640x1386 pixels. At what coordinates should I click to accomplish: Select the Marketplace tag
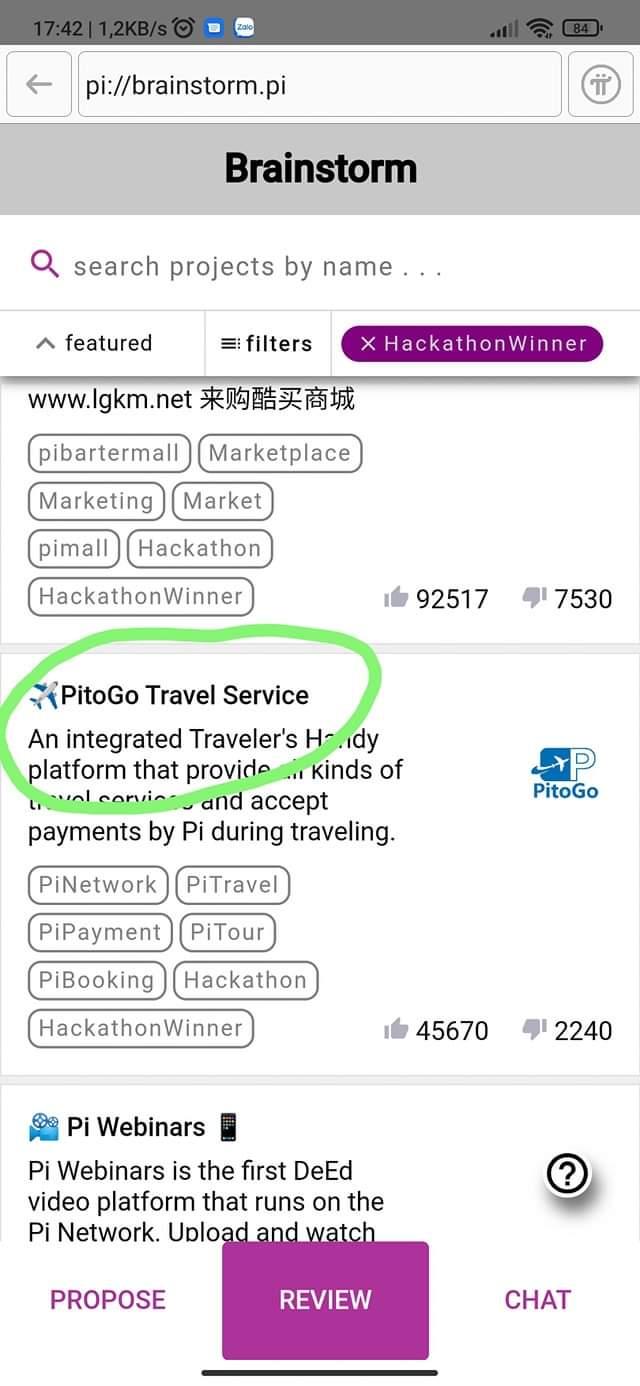coord(279,453)
